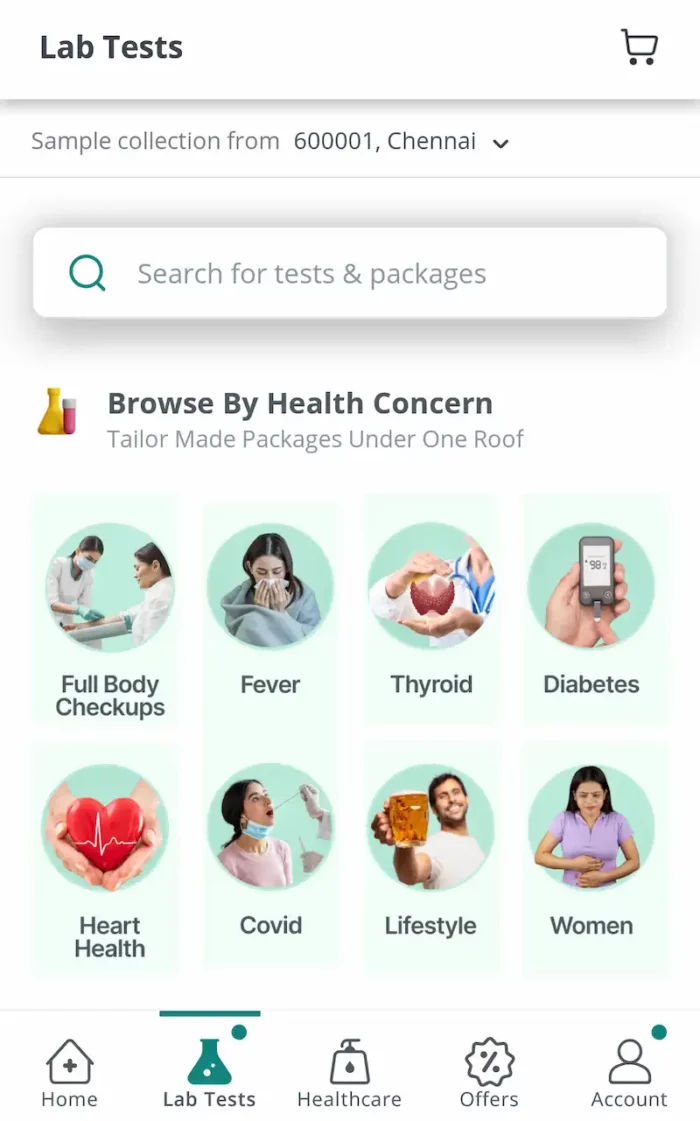Go to the Home tab
700x1121 pixels.
click(69, 1072)
